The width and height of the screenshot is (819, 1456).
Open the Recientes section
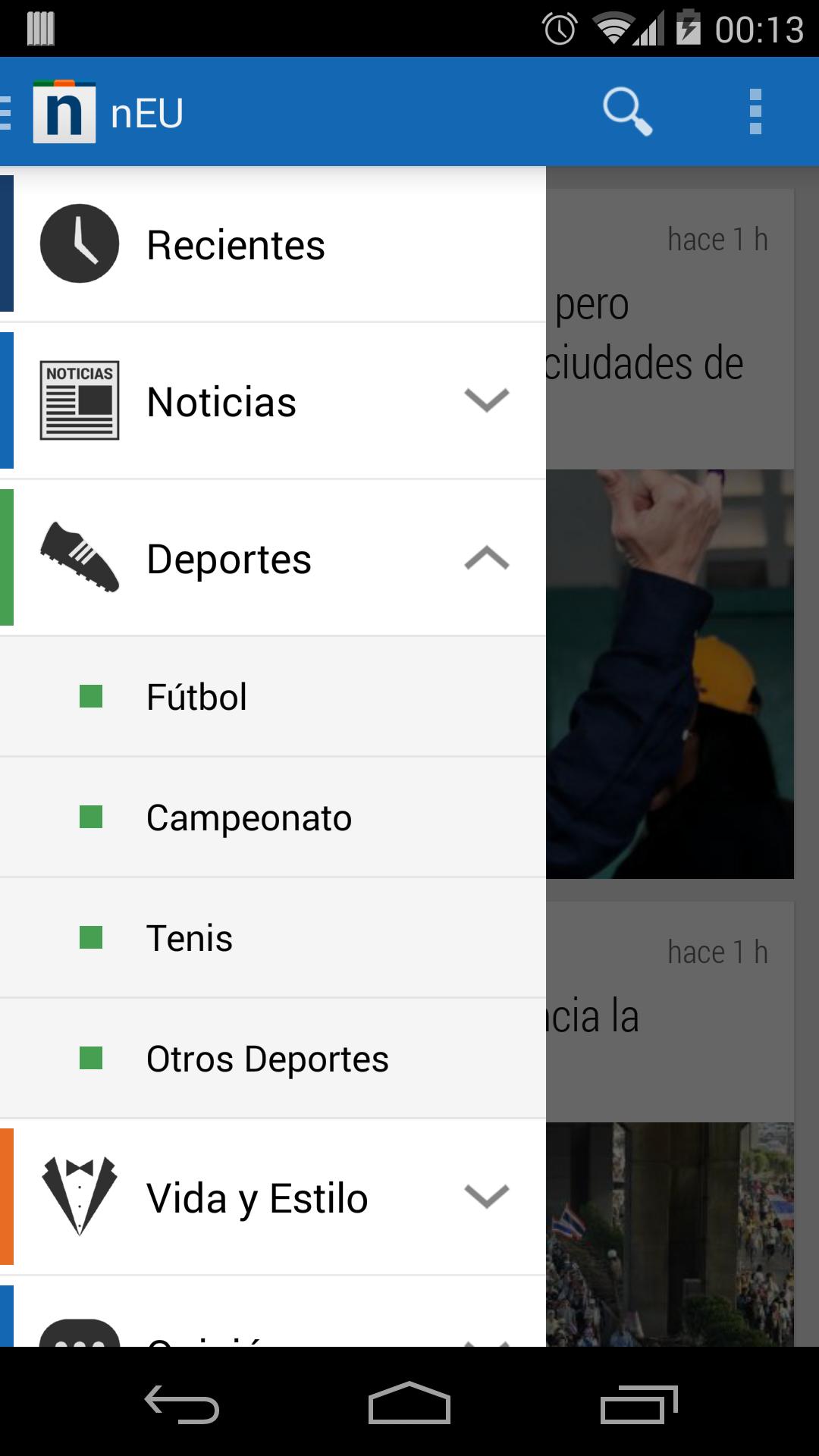click(x=235, y=245)
